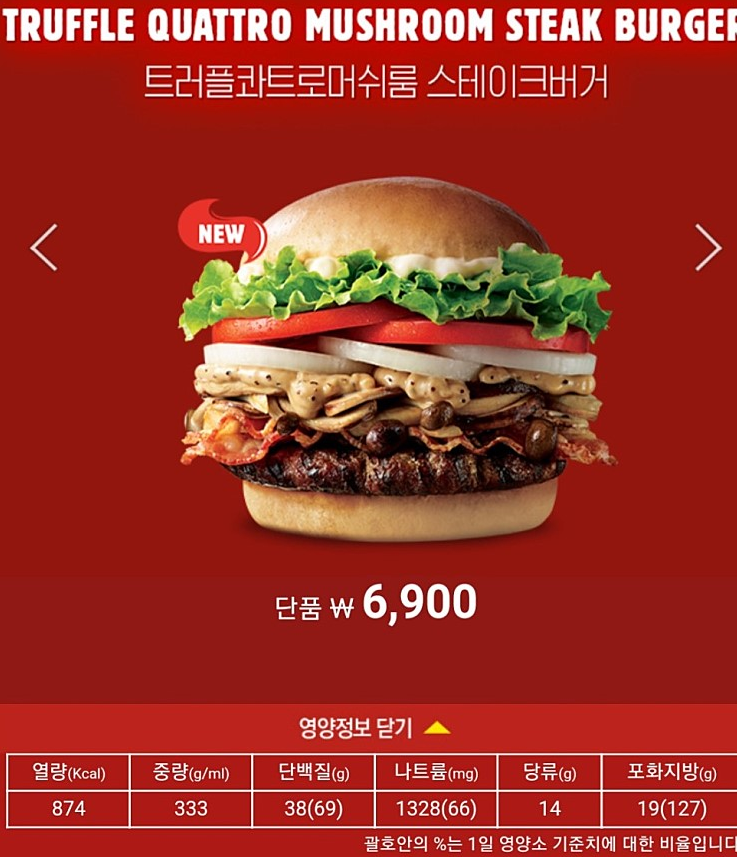Show the next burger in the carousel

point(707,248)
